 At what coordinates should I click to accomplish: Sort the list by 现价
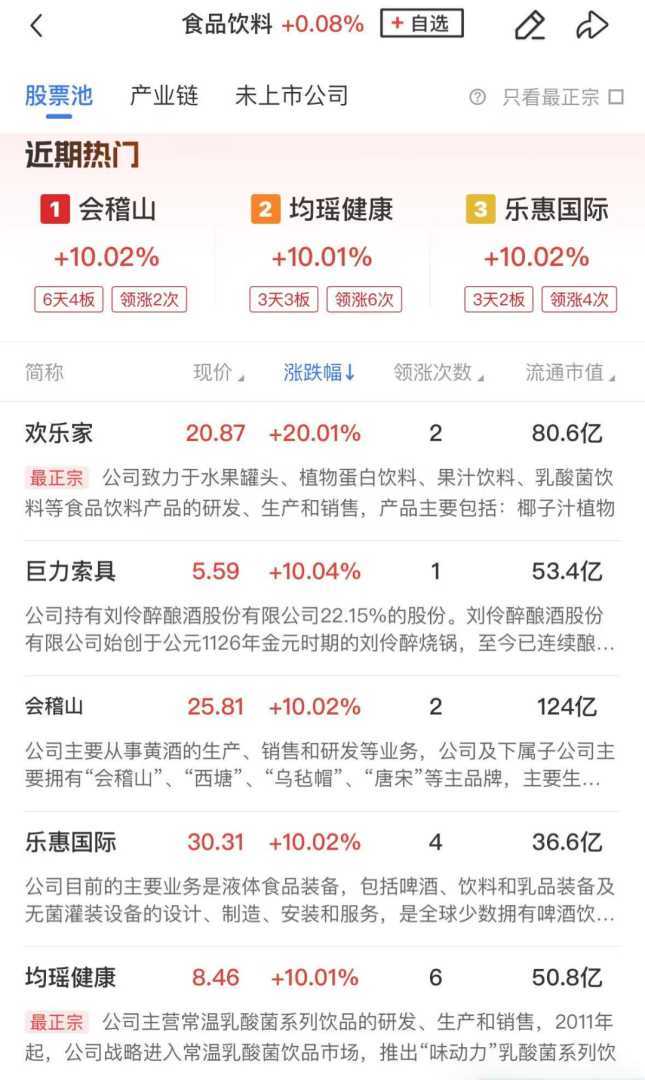218,373
